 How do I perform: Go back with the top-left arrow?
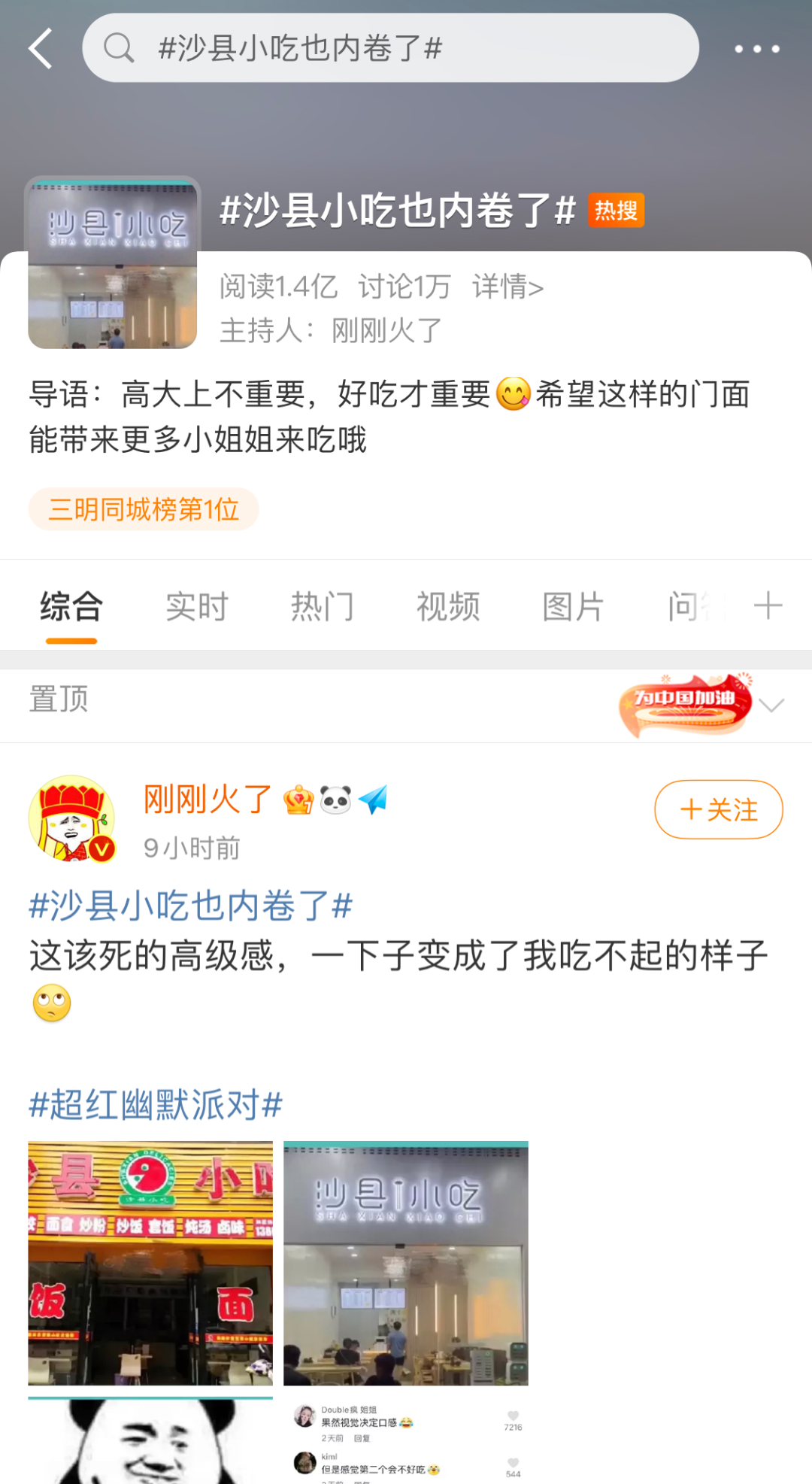click(x=41, y=49)
